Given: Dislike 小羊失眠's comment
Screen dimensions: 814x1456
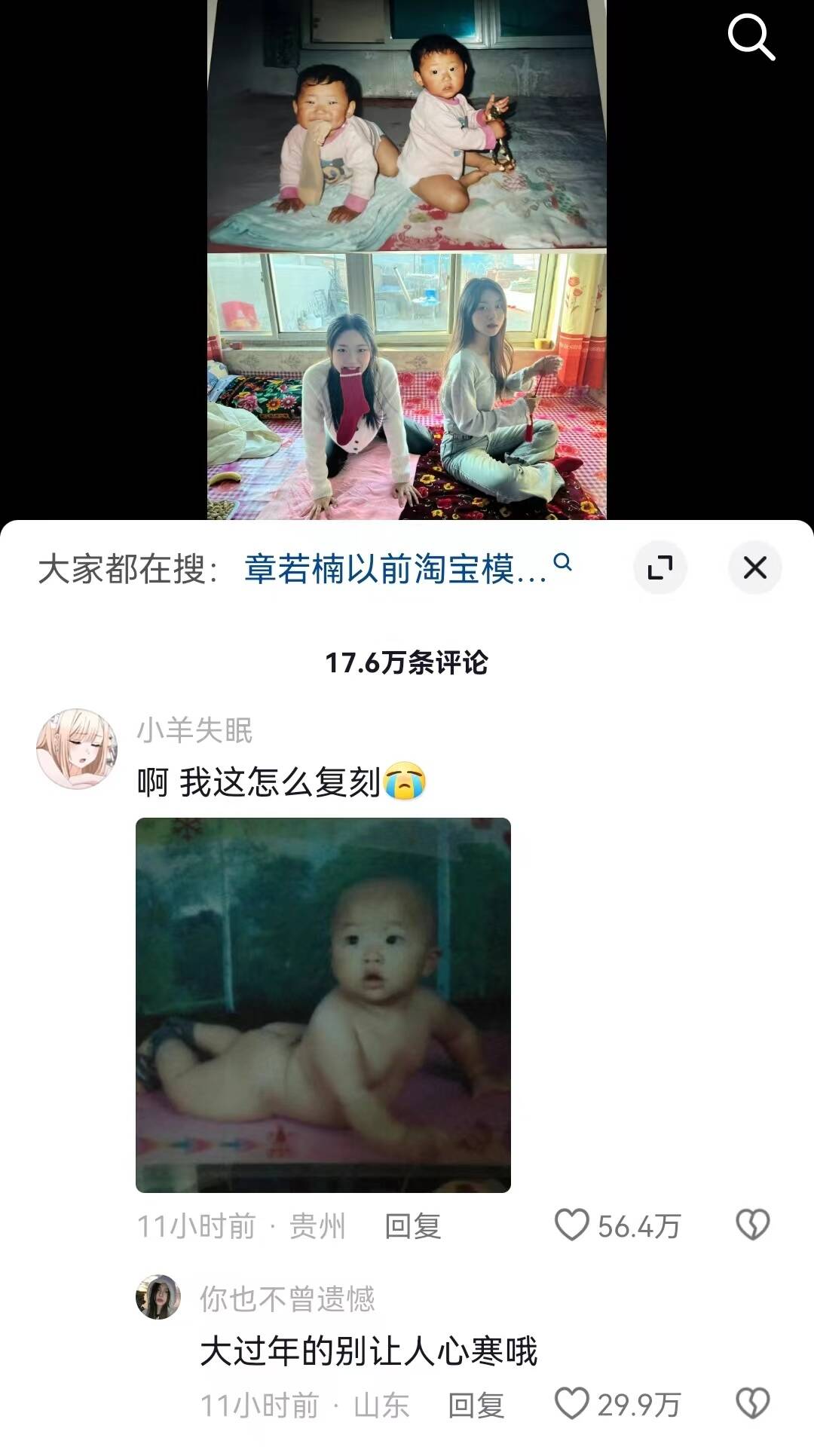Looking at the screenshot, I should pos(752,1225).
